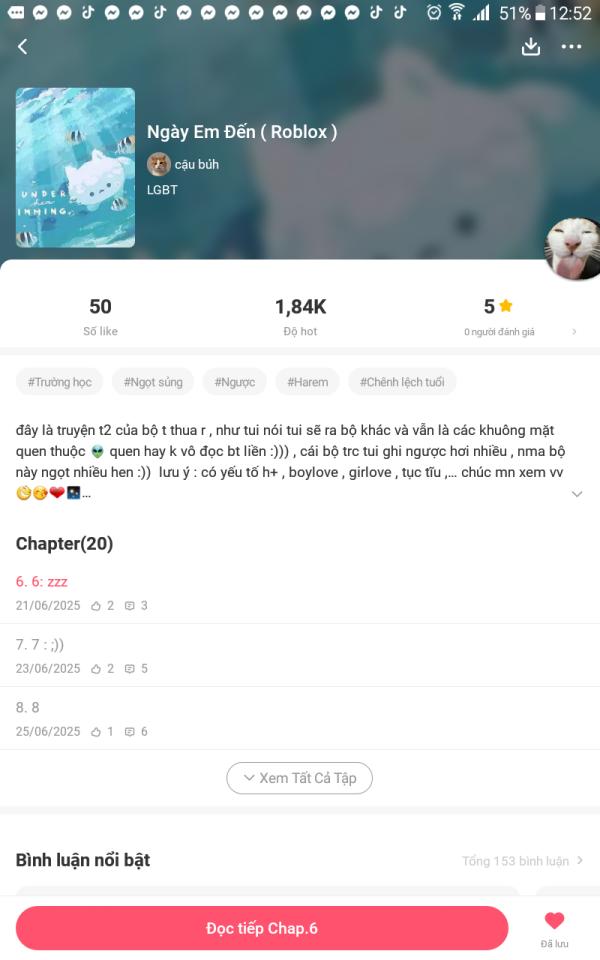
Task: Select the #Harem tag
Action: point(307,382)
